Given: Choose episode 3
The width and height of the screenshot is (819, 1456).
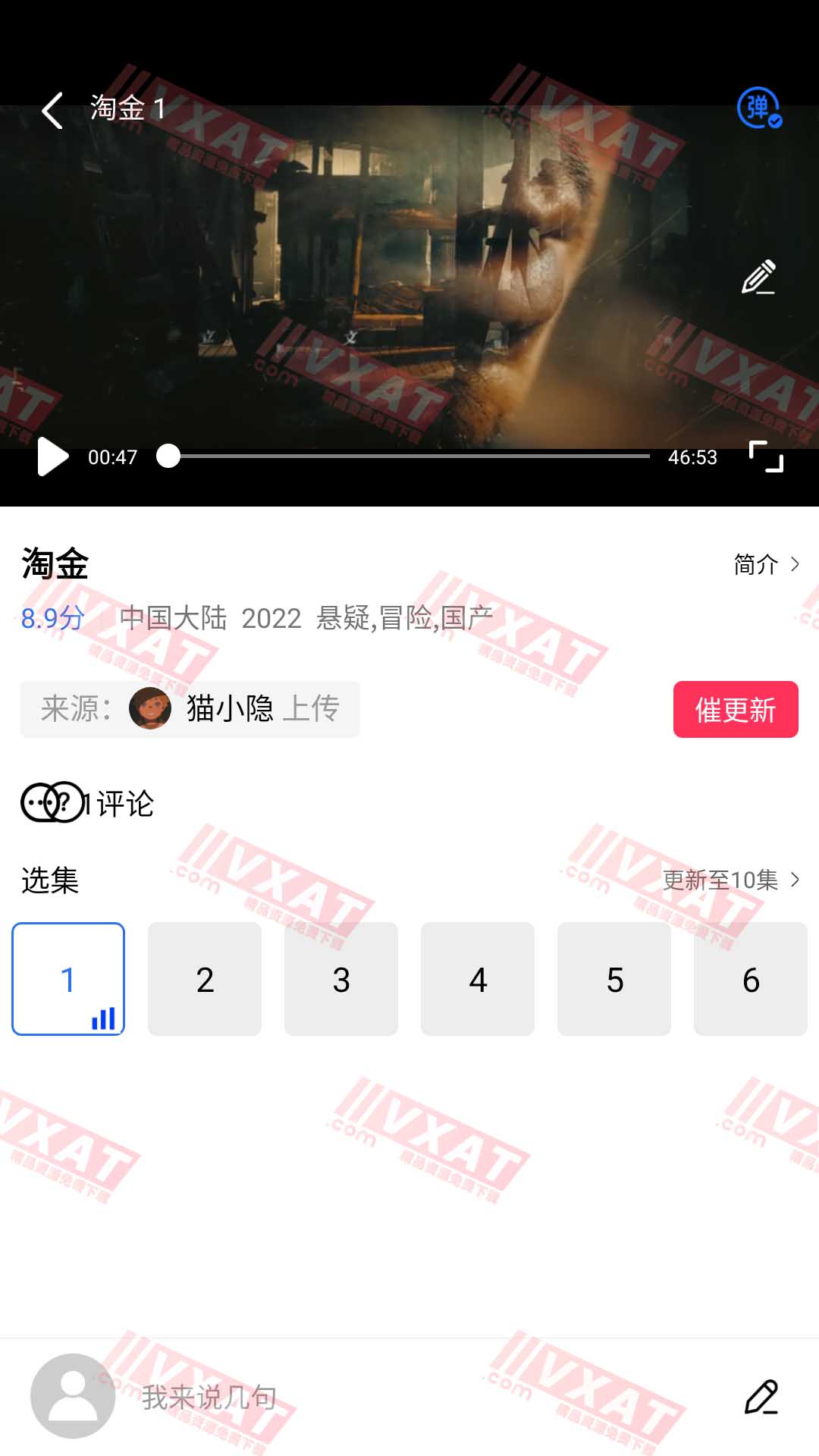Looking at the screenshot, I should coord(341,979).
